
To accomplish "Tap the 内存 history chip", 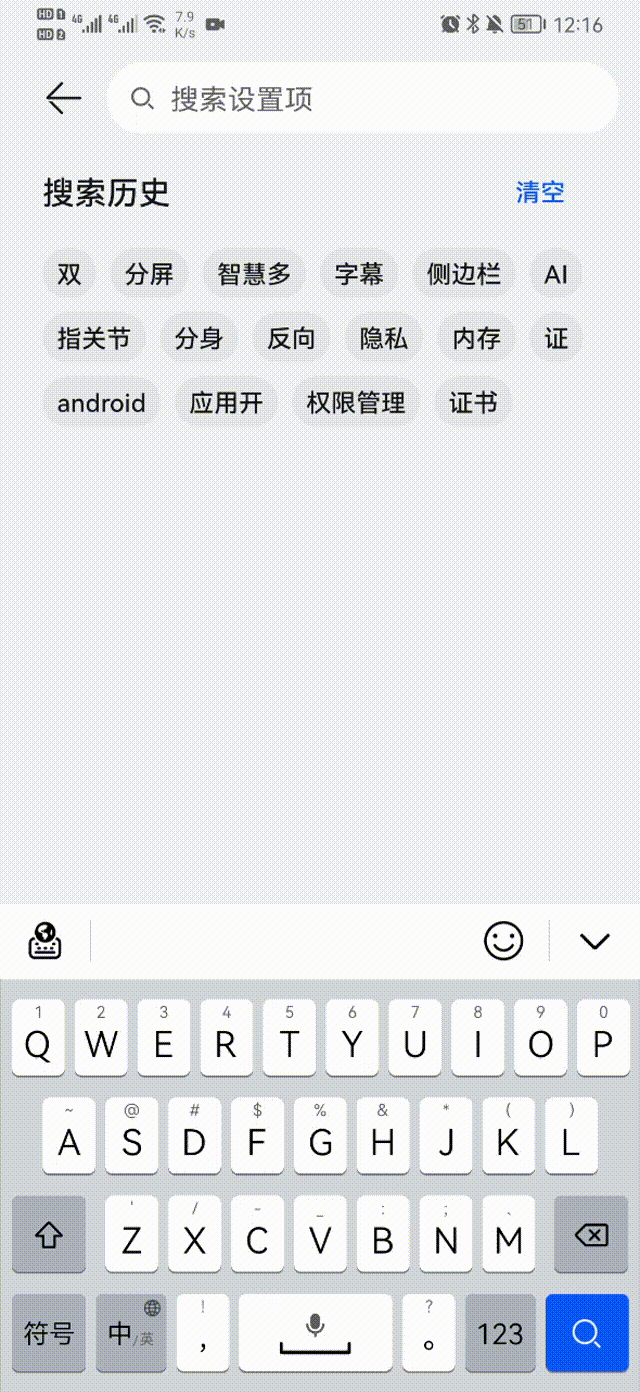I will tap(476, 338).
